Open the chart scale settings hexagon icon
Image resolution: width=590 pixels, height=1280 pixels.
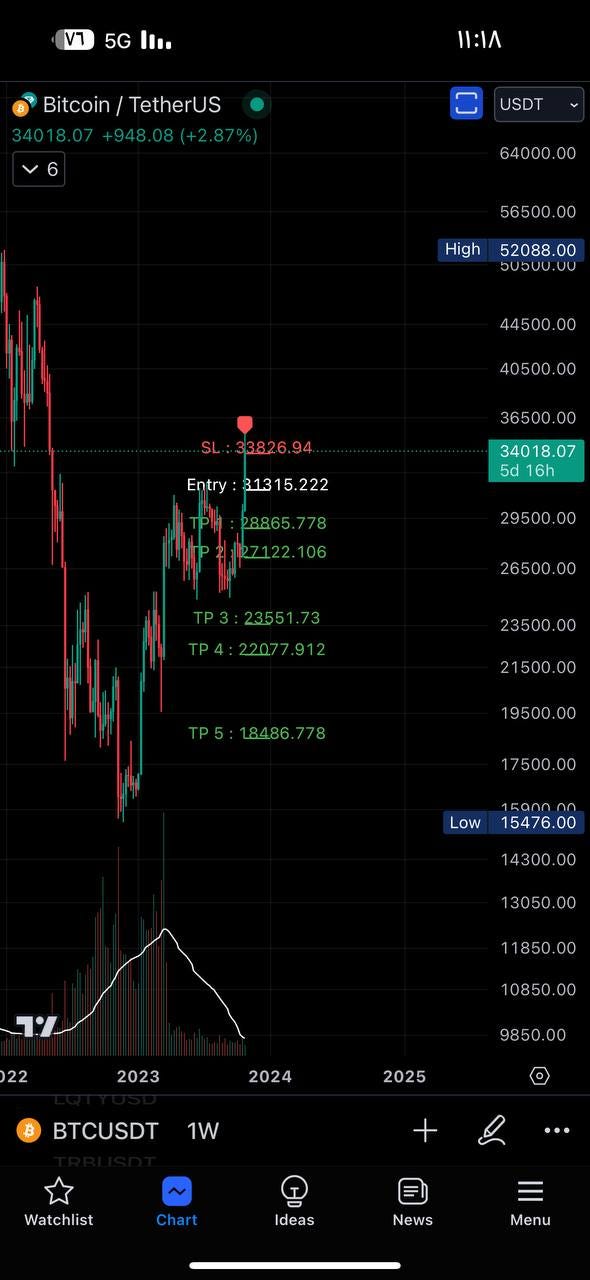coord(539,1076)
